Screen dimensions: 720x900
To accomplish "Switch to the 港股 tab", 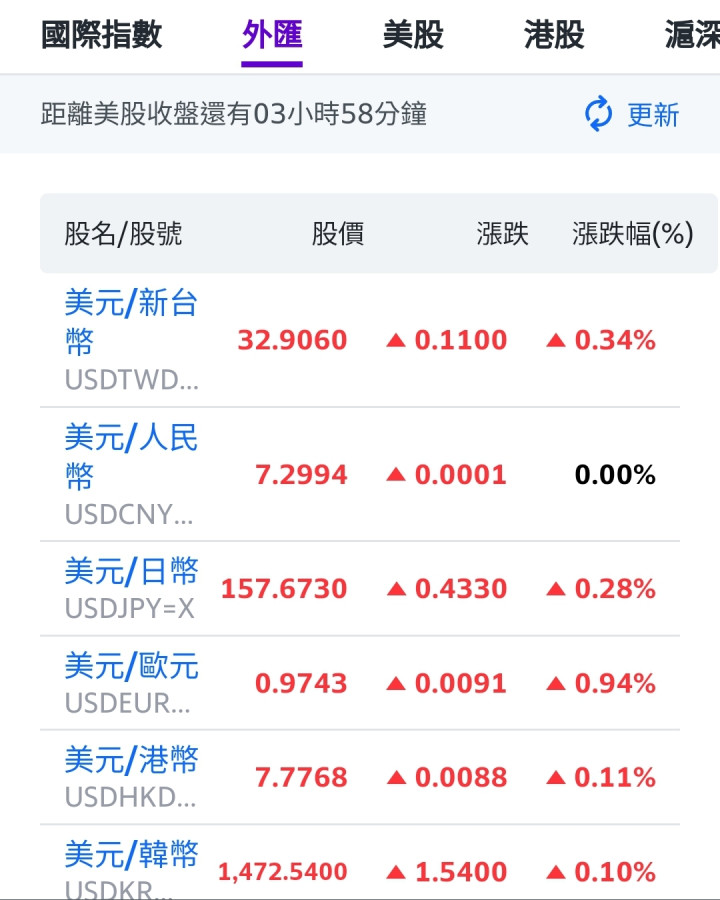I will tap(554, 36).
